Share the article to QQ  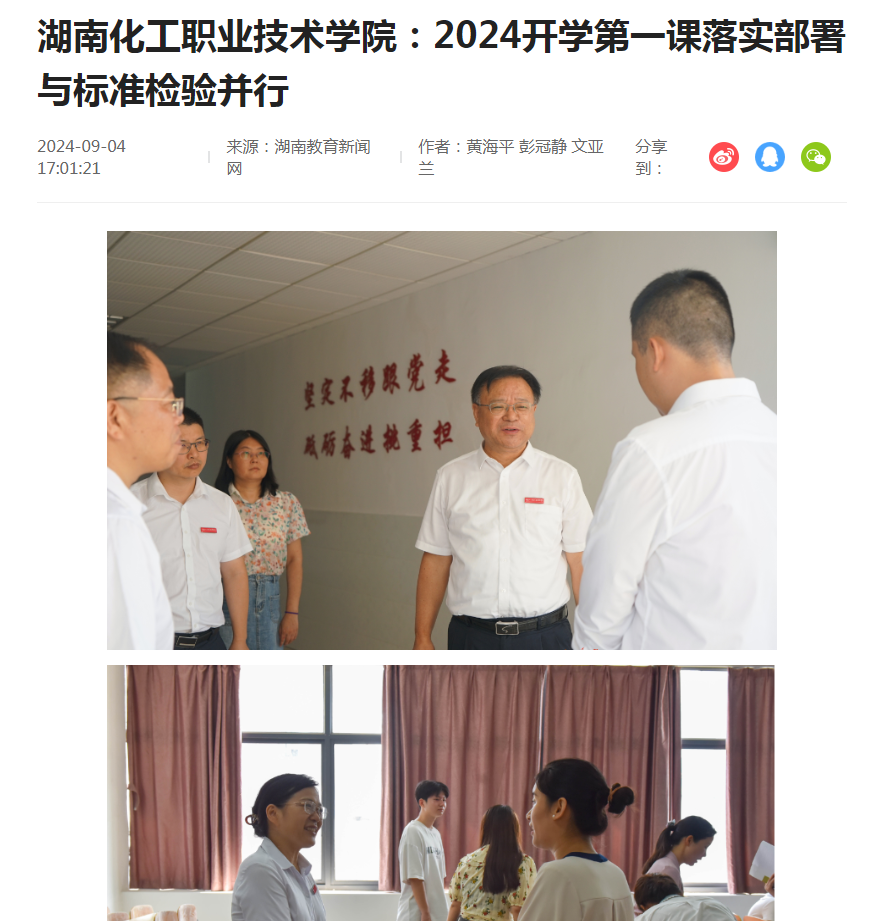point(770,157)
